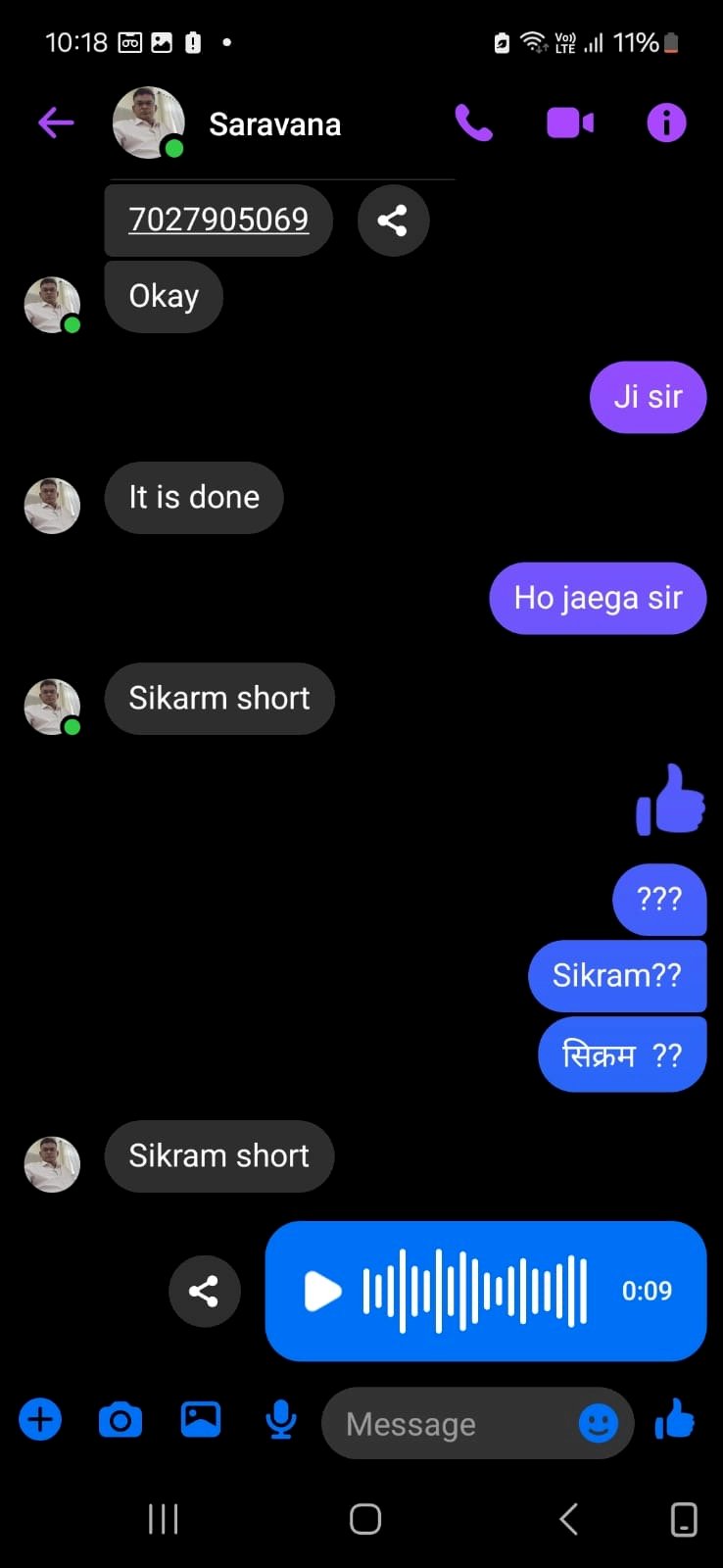
Task: Open conversation info for Saravana
Action: coord(666,123)
